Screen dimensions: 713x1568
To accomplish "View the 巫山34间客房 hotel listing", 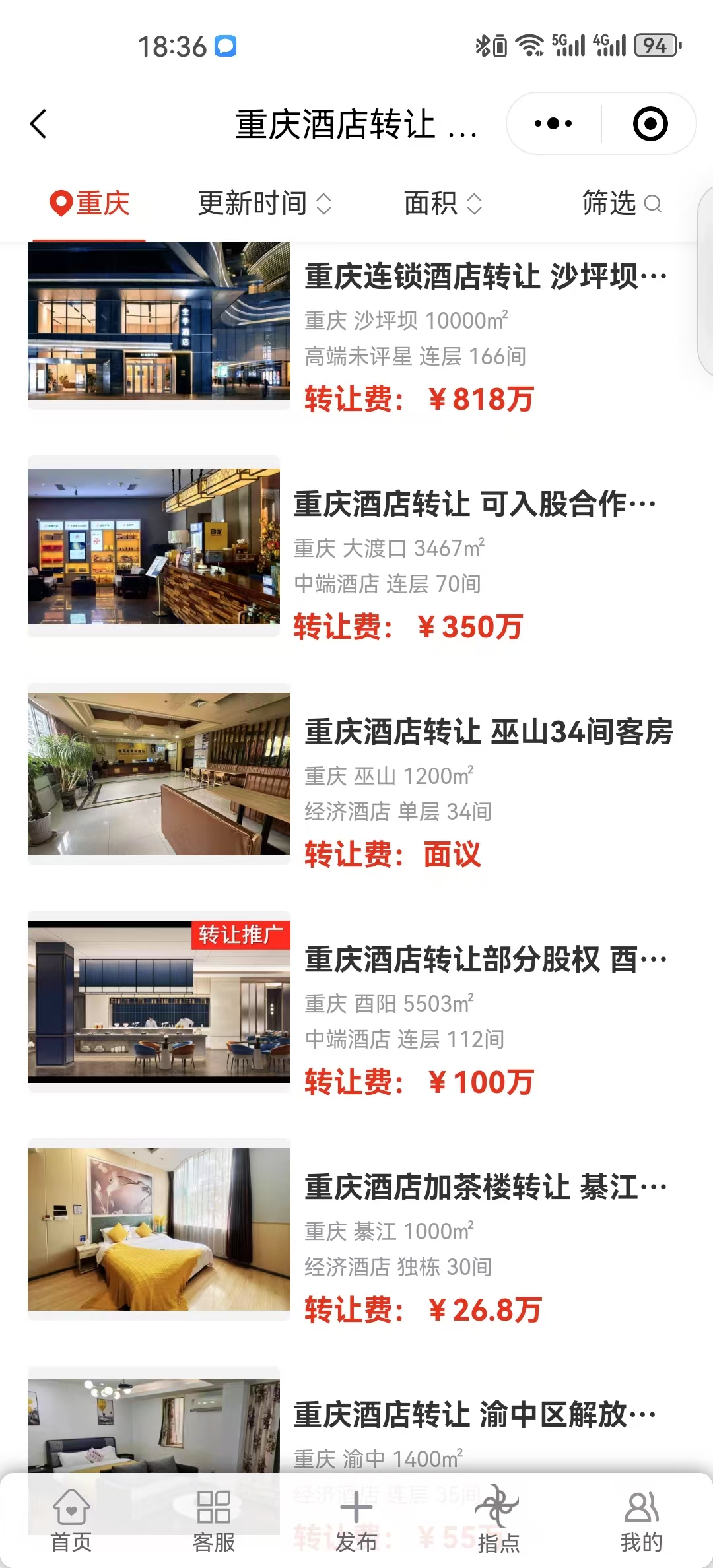I will (x=489, y=732).
